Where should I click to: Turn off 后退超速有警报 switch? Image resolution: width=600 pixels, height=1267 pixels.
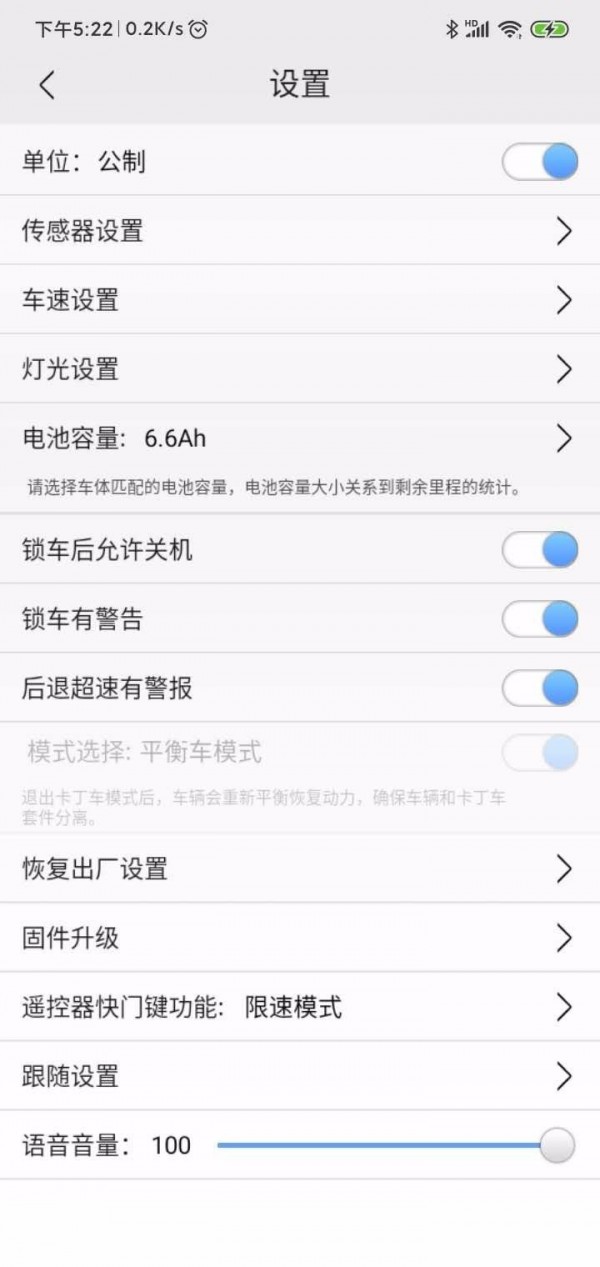[x=540, y=688]
